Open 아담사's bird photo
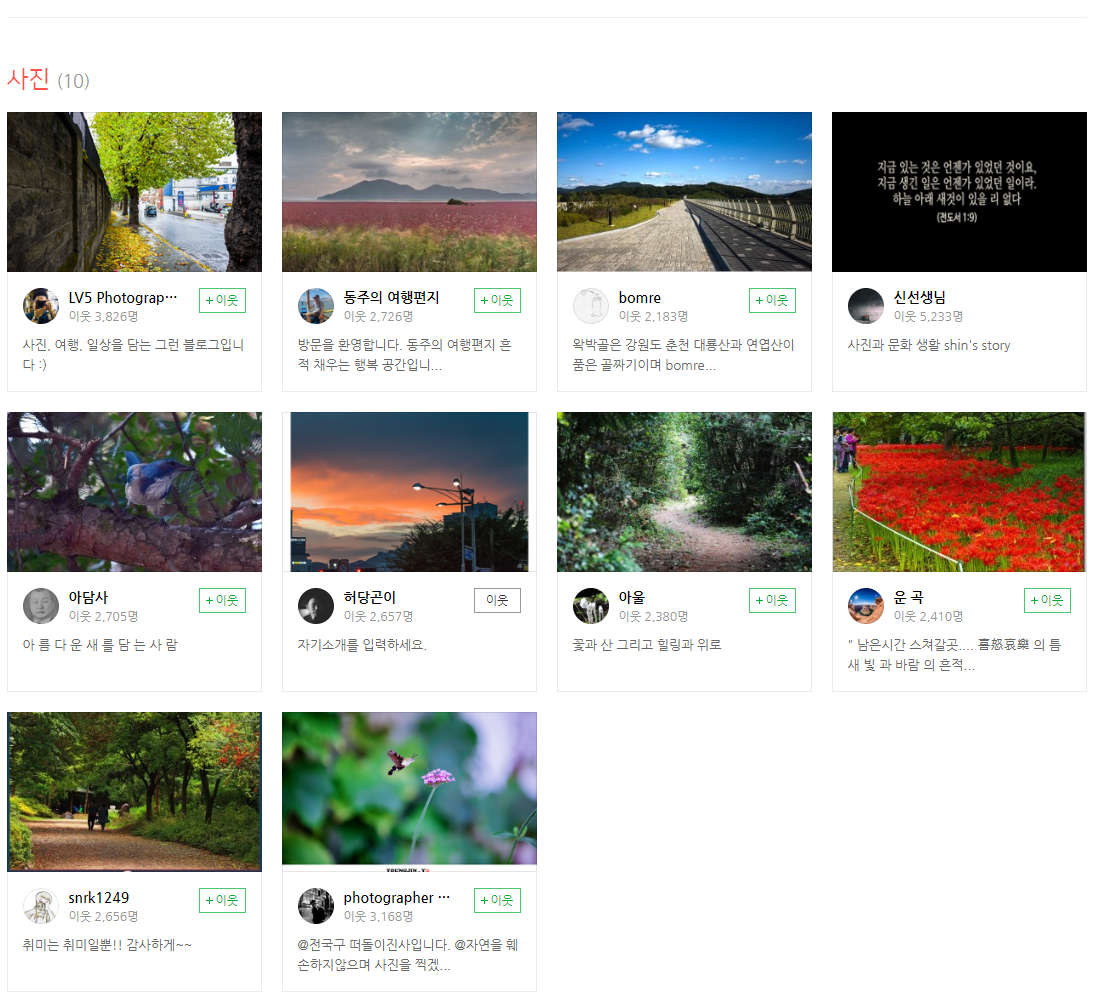 (x=134, y=491)
